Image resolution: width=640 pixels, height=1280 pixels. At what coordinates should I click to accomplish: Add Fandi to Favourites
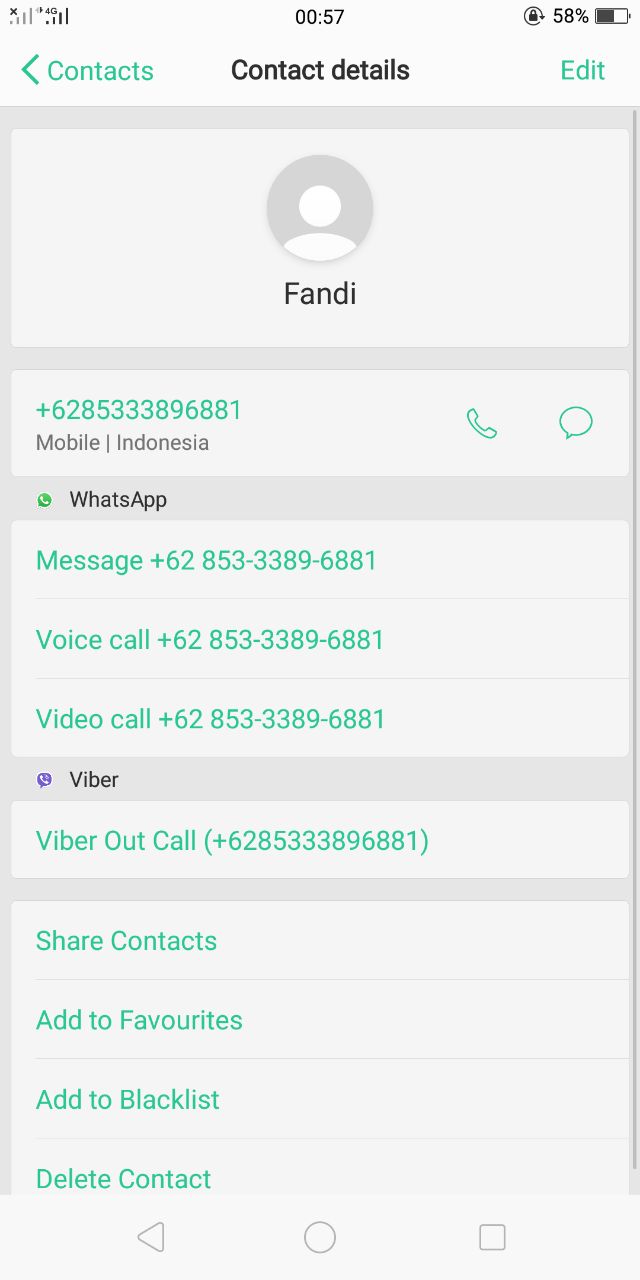point(320,1020)
